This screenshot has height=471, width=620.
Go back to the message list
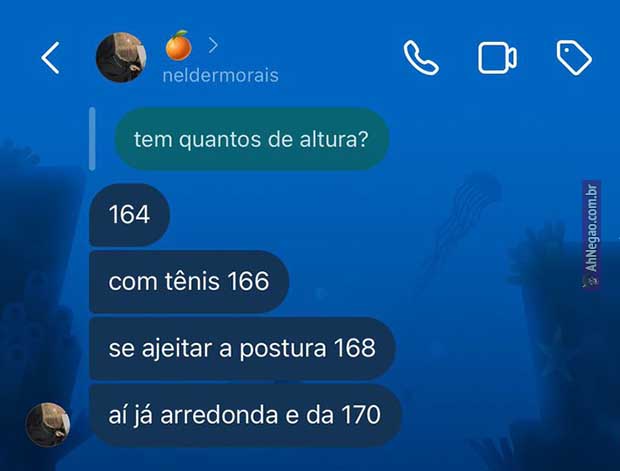49,58
